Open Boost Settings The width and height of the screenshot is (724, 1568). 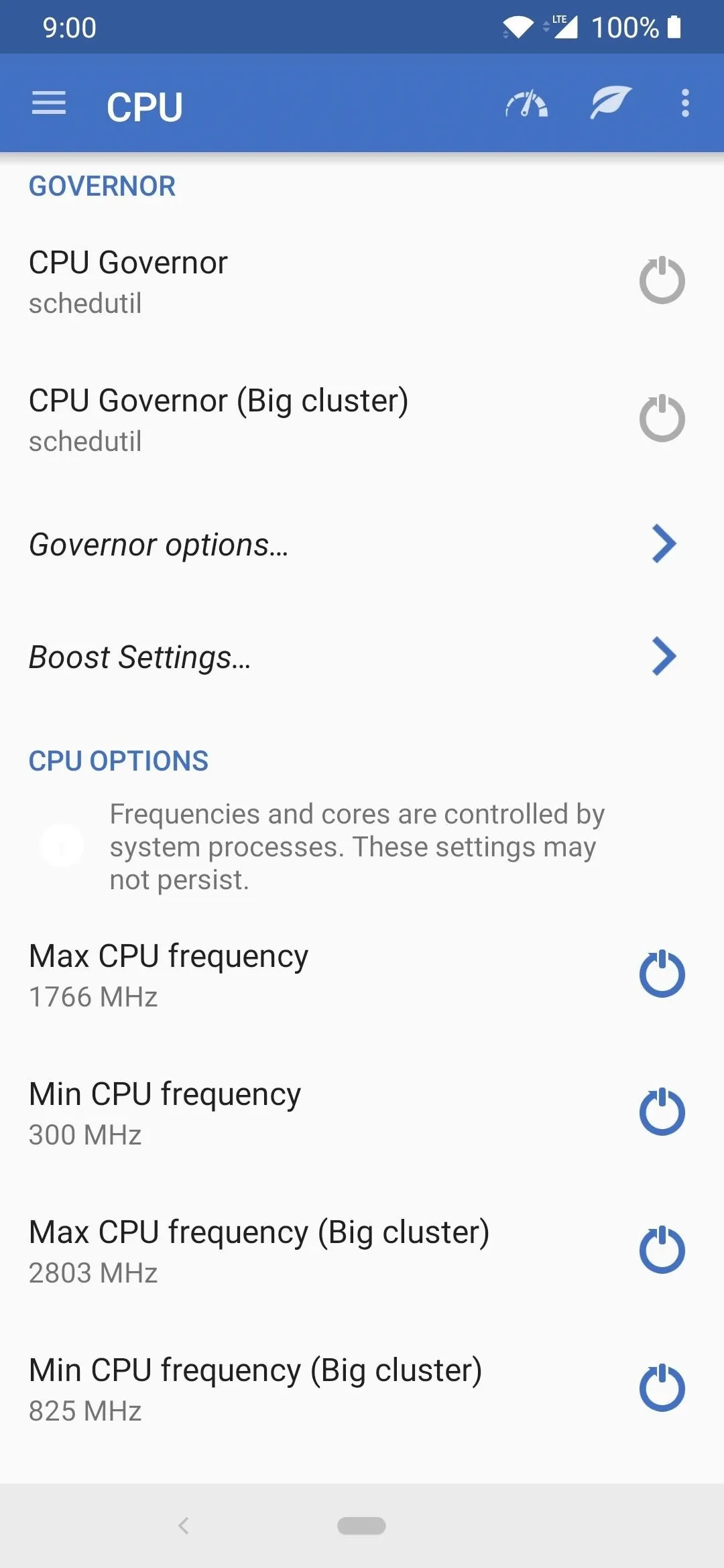pos(362,657)
